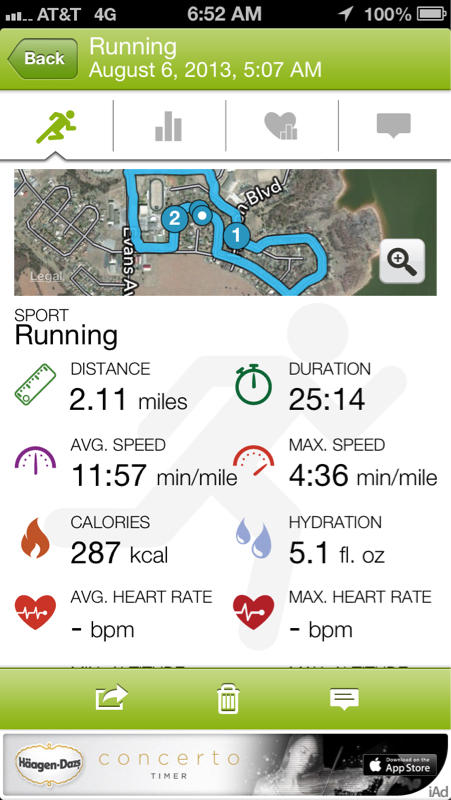Image resolution: width=451 pixels, height=800 pixels.
Task: Open the running route map
Action: click(x=225, y=232)
